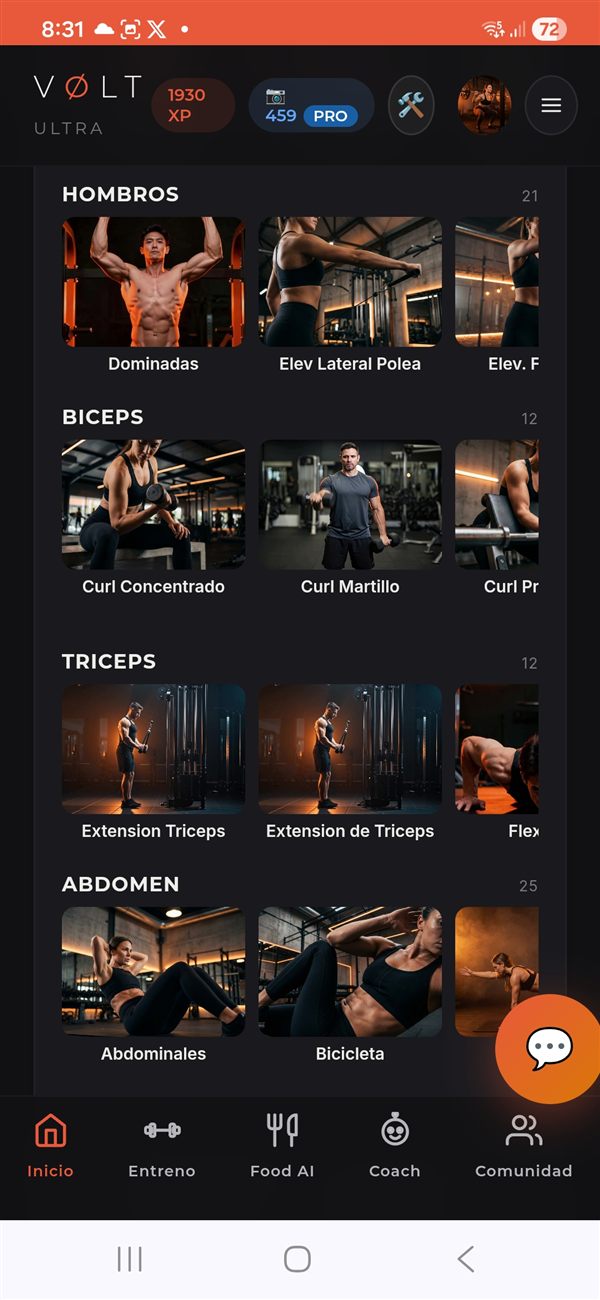
Task: Select the Inicio tab
Action: [x=50, y=1146]
